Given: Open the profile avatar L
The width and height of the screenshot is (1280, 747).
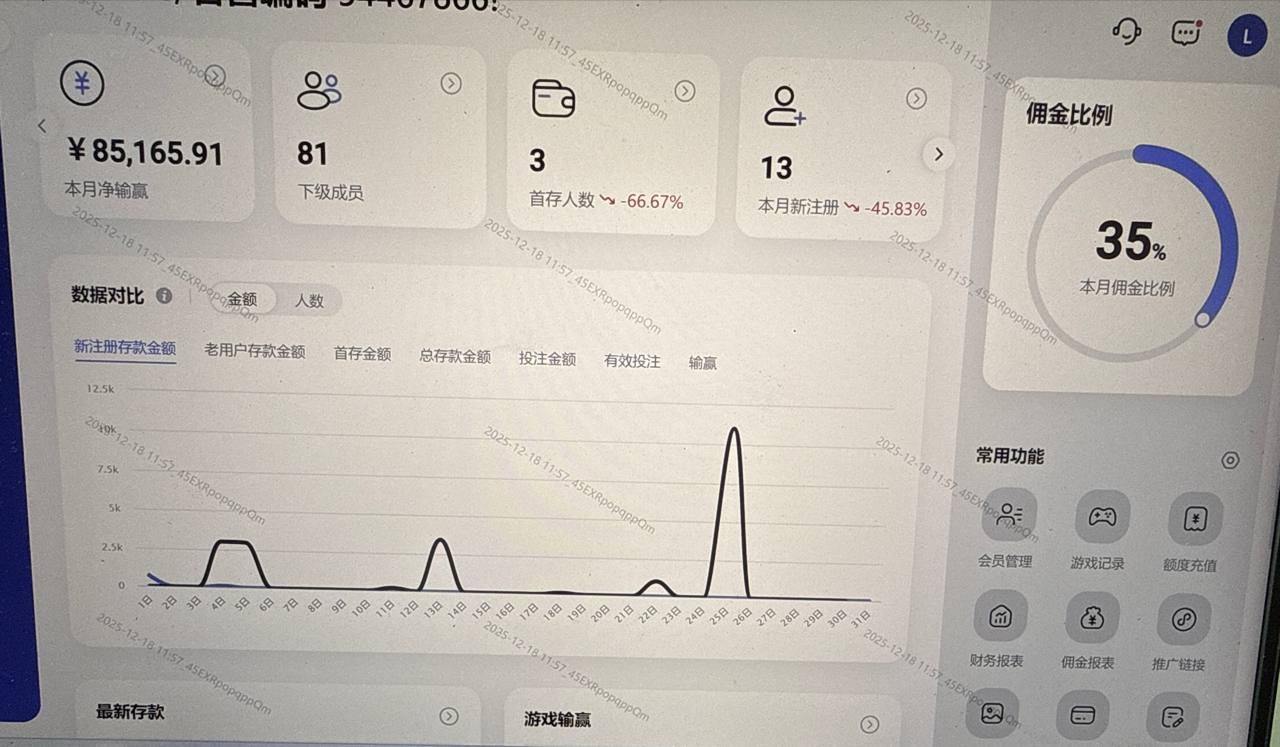Looking at the screenshot, I should point(1246,38).
